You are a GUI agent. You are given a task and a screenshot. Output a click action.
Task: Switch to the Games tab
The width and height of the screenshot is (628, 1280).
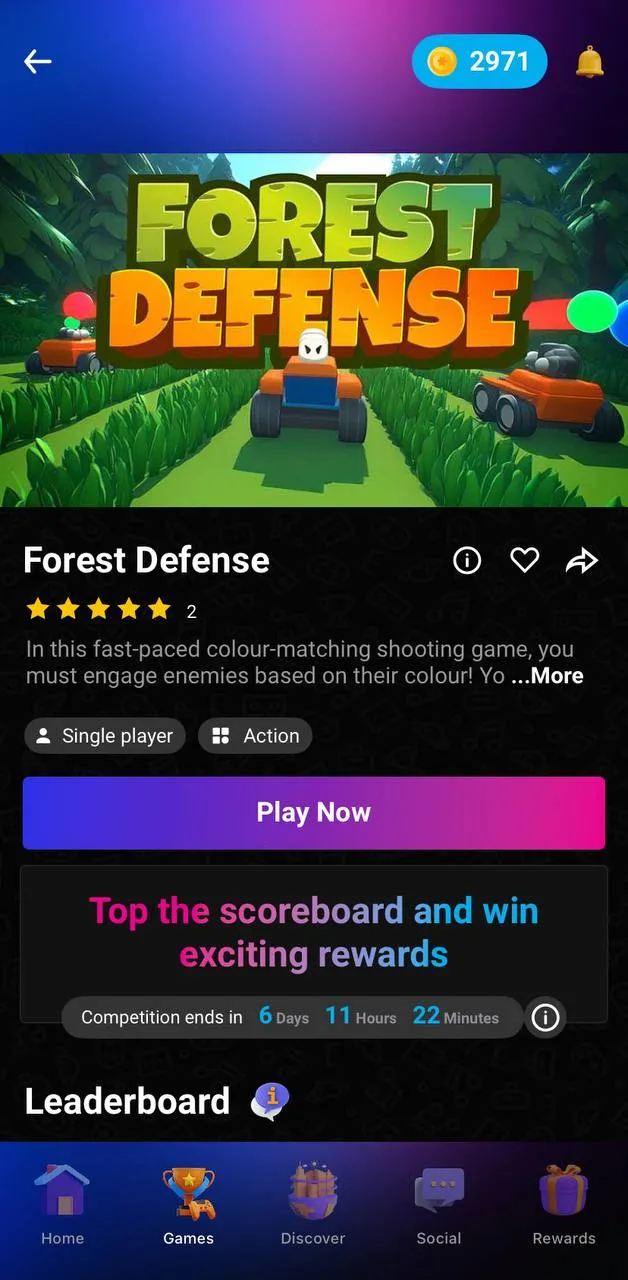[x=188, y=1206]
